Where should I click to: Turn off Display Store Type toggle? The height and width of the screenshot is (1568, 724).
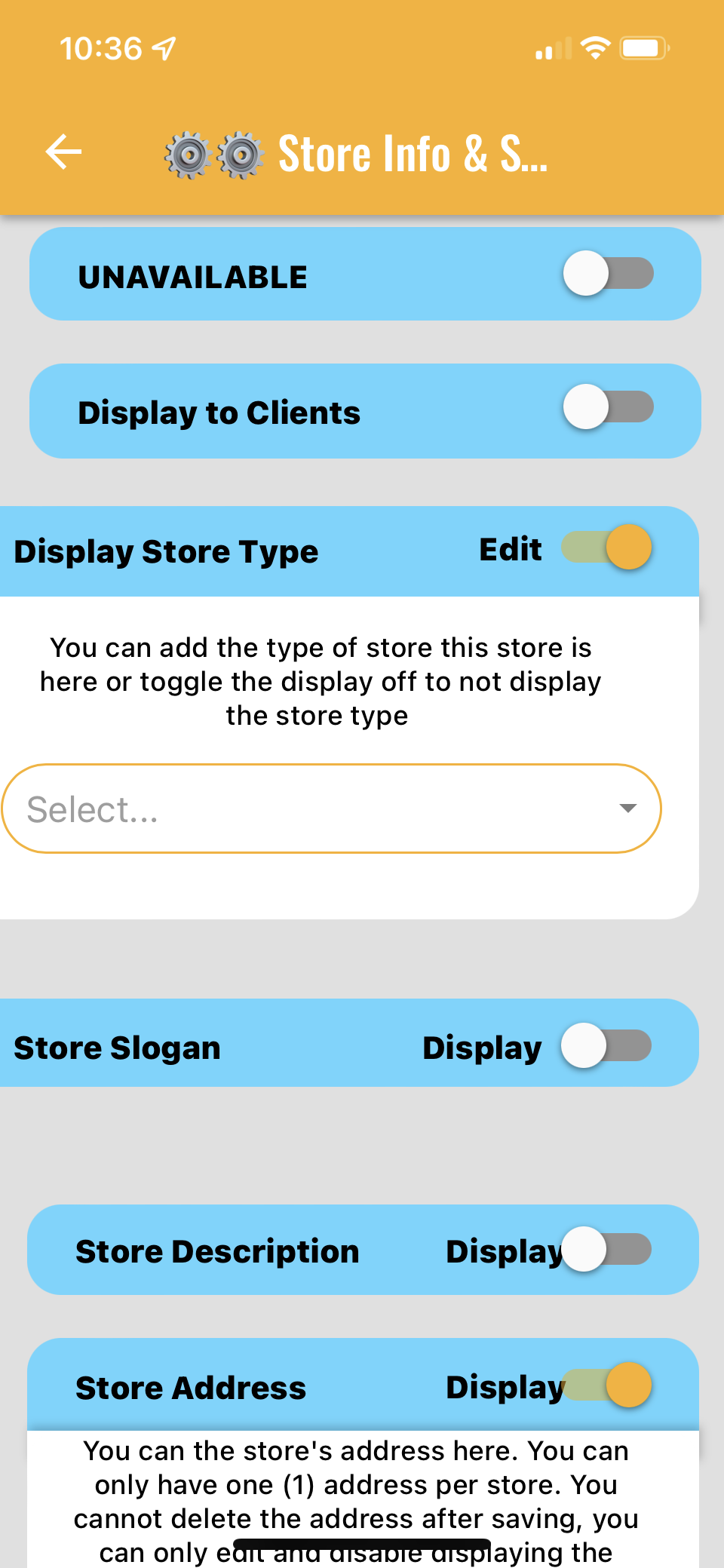pyautogui.click(x=607, y=548)
